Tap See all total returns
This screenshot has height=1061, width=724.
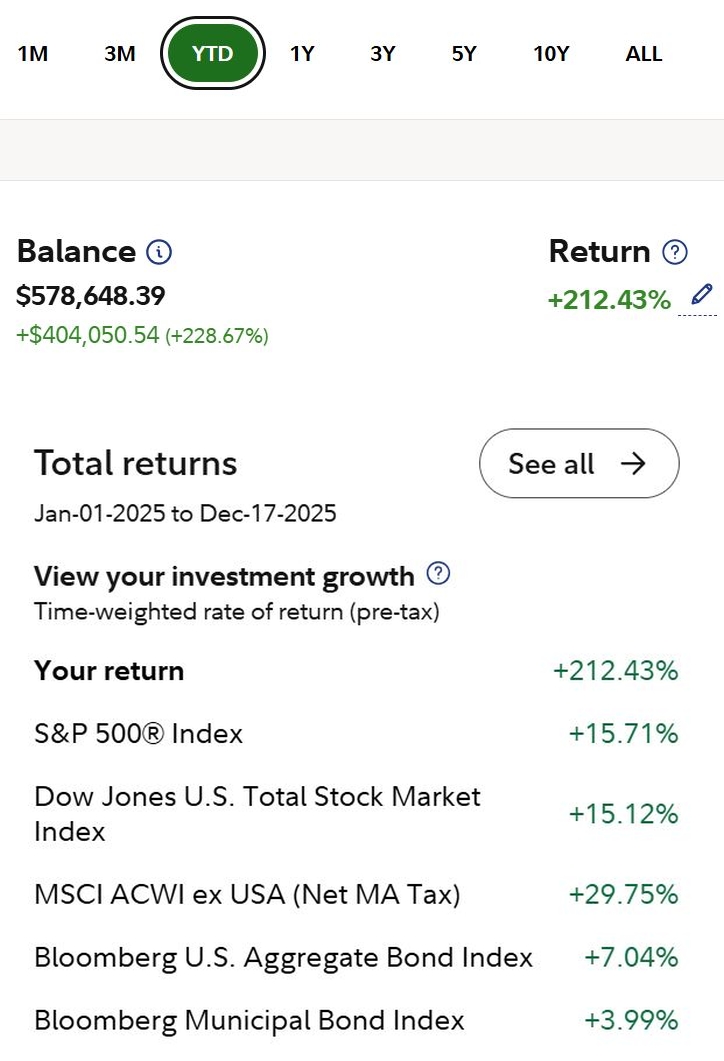579,464
